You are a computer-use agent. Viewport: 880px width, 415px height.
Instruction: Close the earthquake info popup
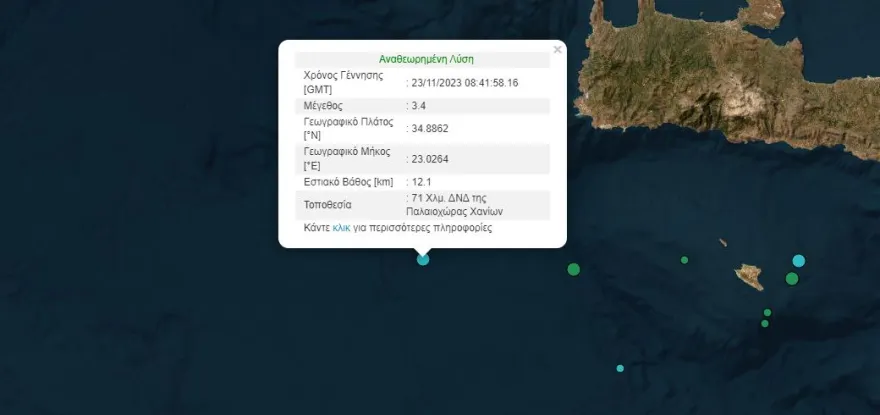click(x=557, y=48)
